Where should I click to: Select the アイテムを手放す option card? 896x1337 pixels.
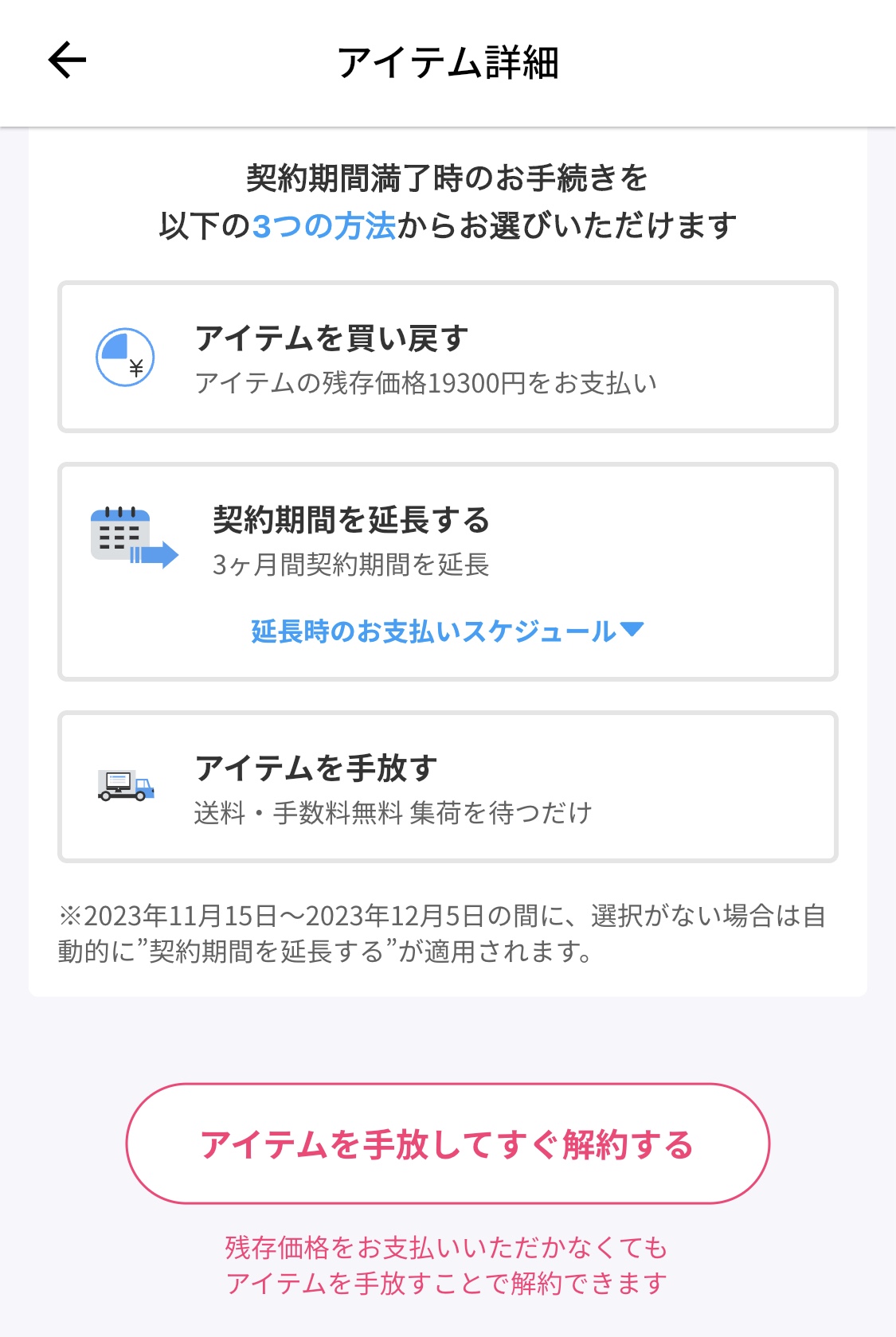[x=448, y=787]
